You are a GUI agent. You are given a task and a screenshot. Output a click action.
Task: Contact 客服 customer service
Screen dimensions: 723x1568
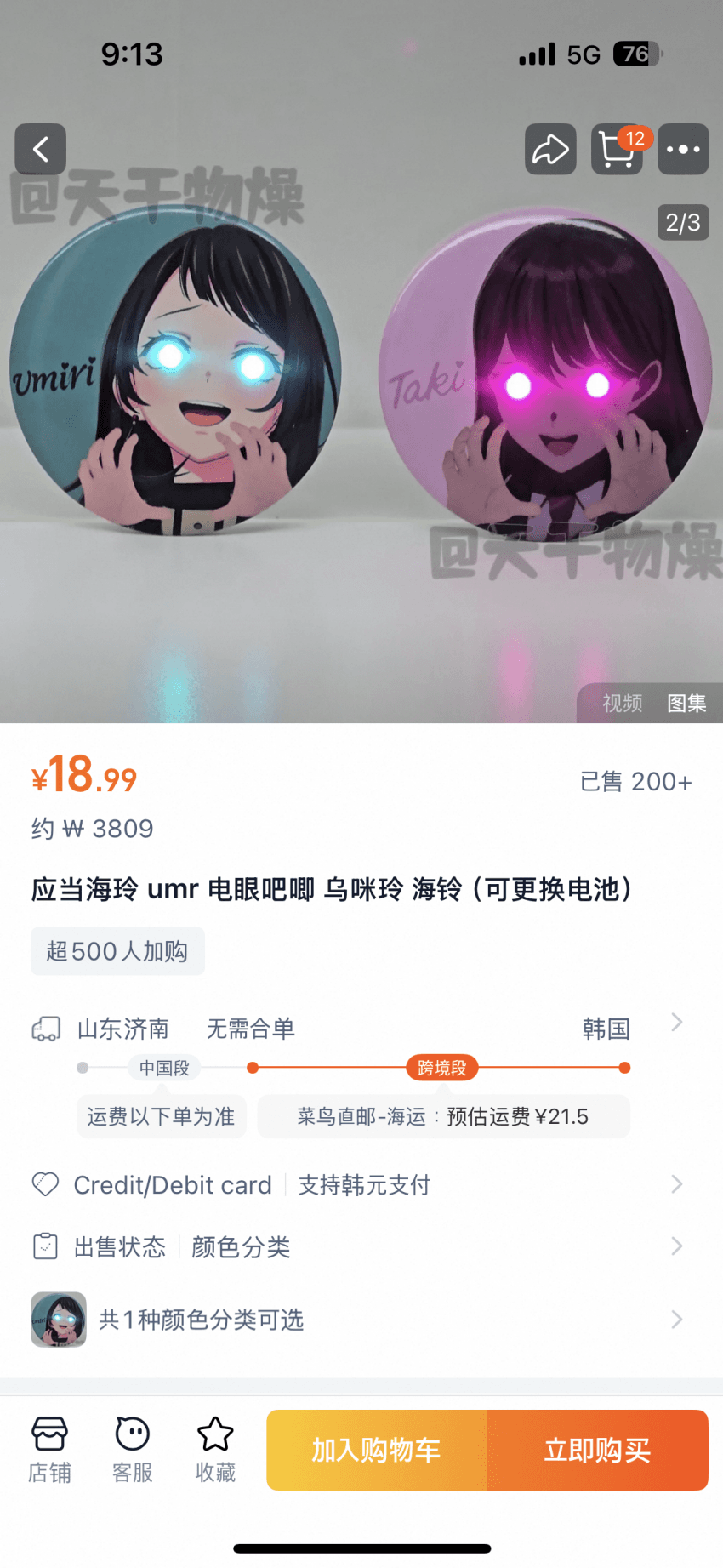(x=133, y=1450)
